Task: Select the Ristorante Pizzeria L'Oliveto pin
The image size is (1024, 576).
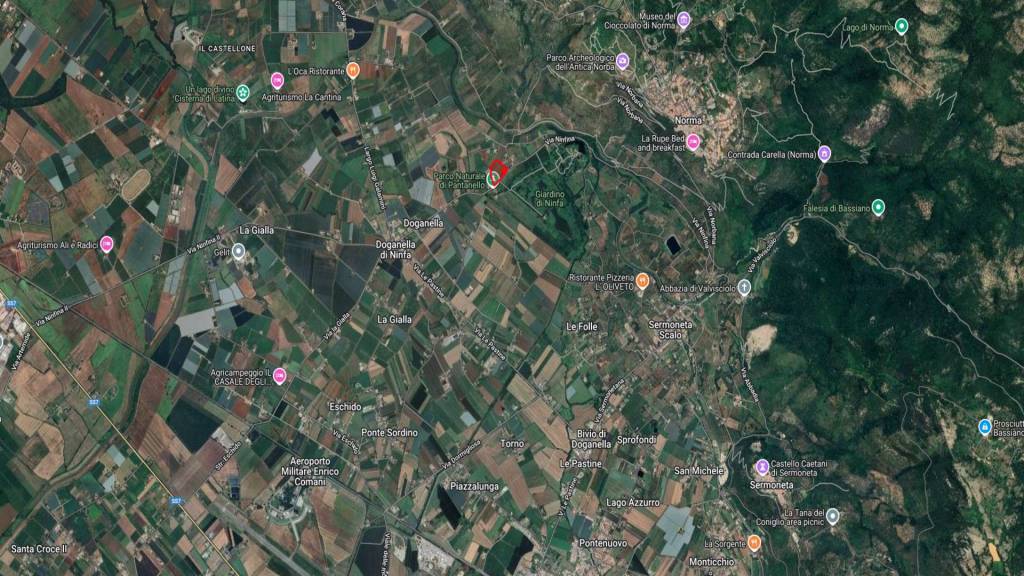Action: click(643, 280)
